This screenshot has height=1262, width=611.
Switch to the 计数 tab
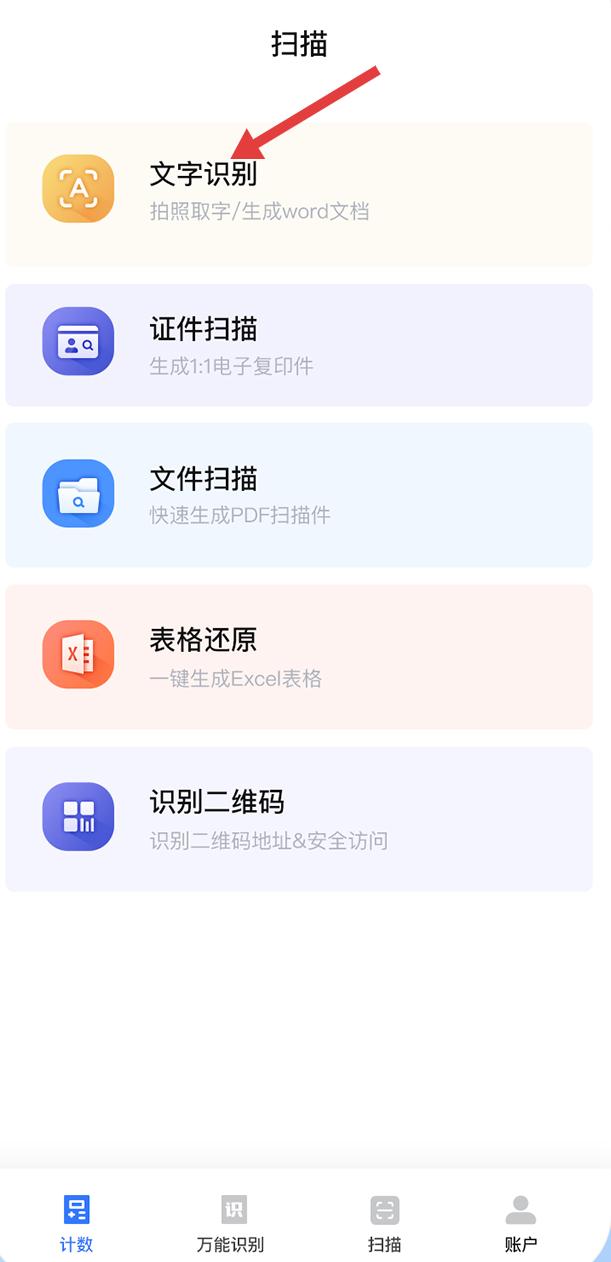pos(76,1223)
